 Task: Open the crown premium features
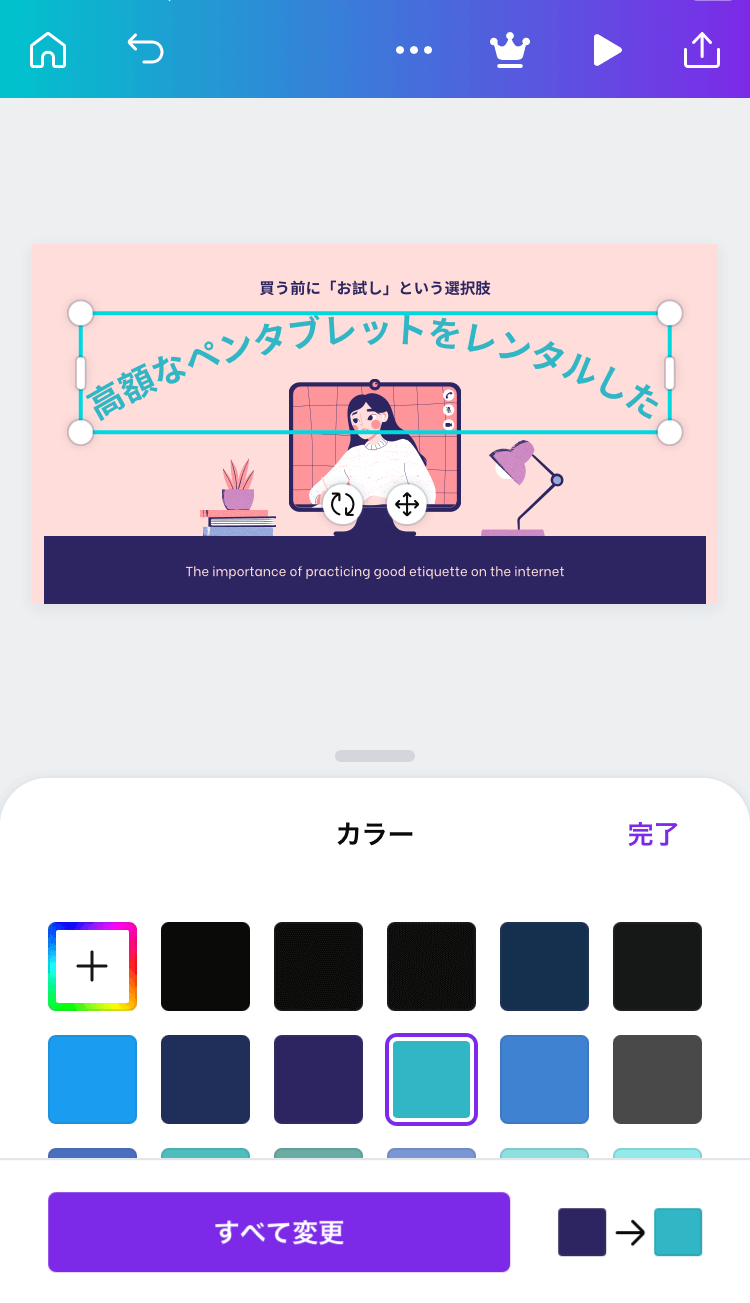click(x=509, y=50)
